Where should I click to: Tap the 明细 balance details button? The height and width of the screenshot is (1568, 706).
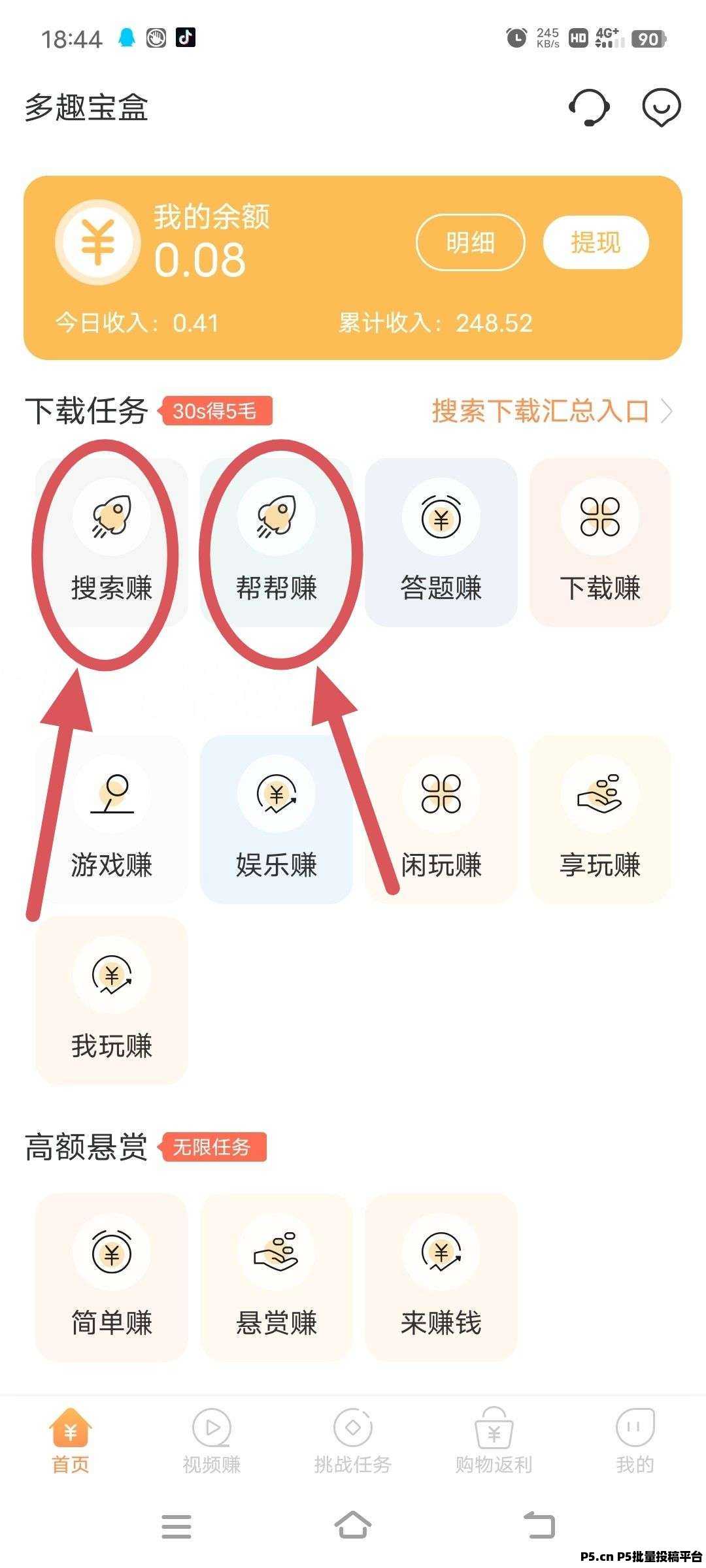click(x=470, y=242)
